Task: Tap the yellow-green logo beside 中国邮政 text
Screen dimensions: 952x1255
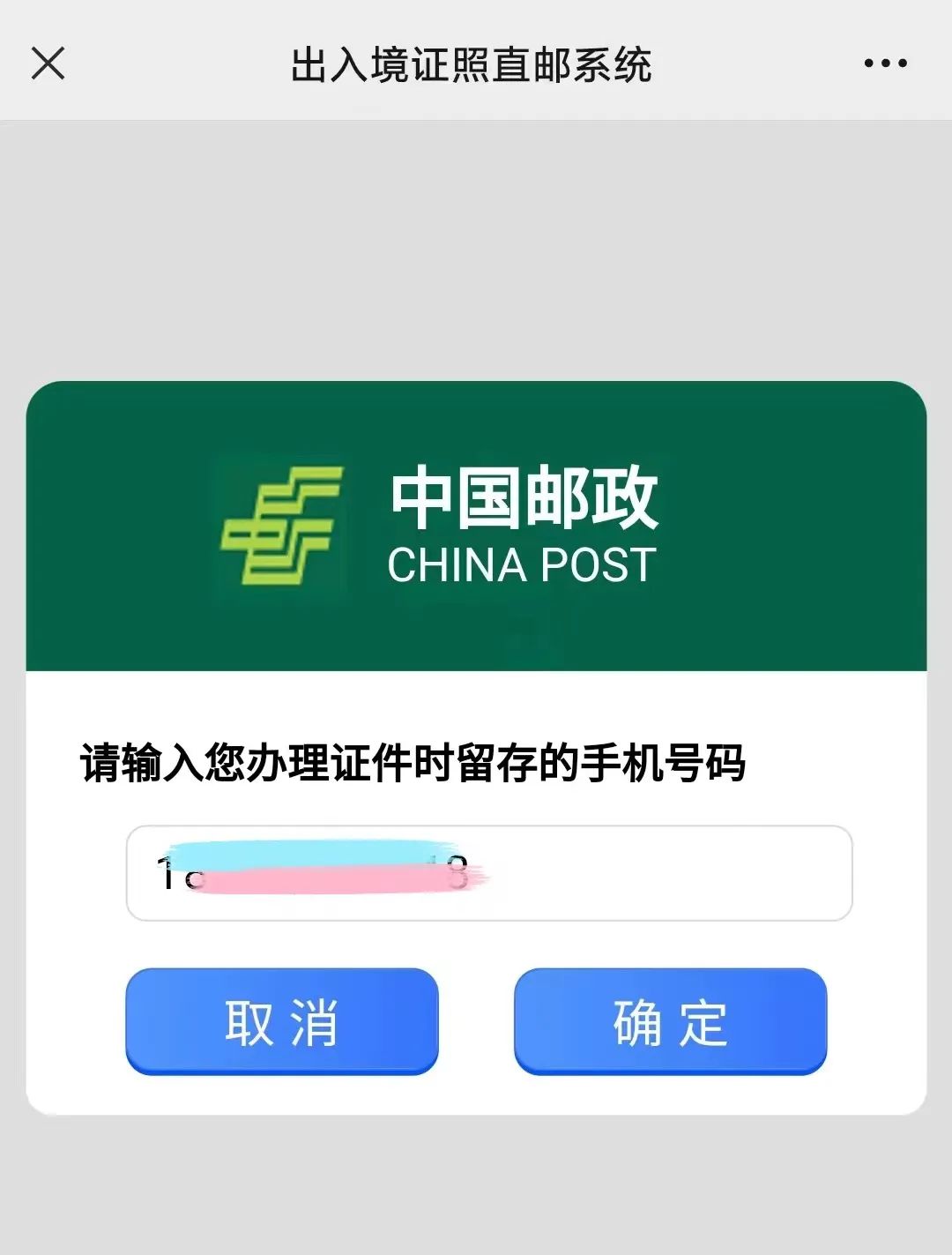Action: 282,525
